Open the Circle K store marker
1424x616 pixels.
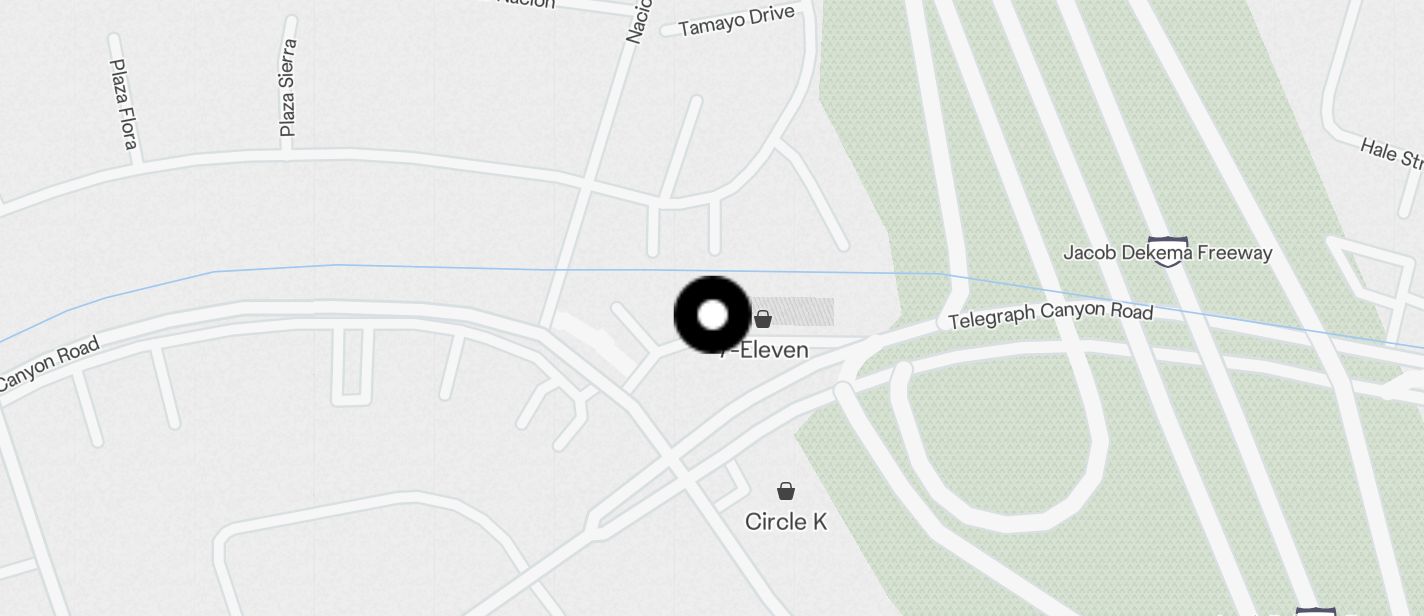coord(786,491)
